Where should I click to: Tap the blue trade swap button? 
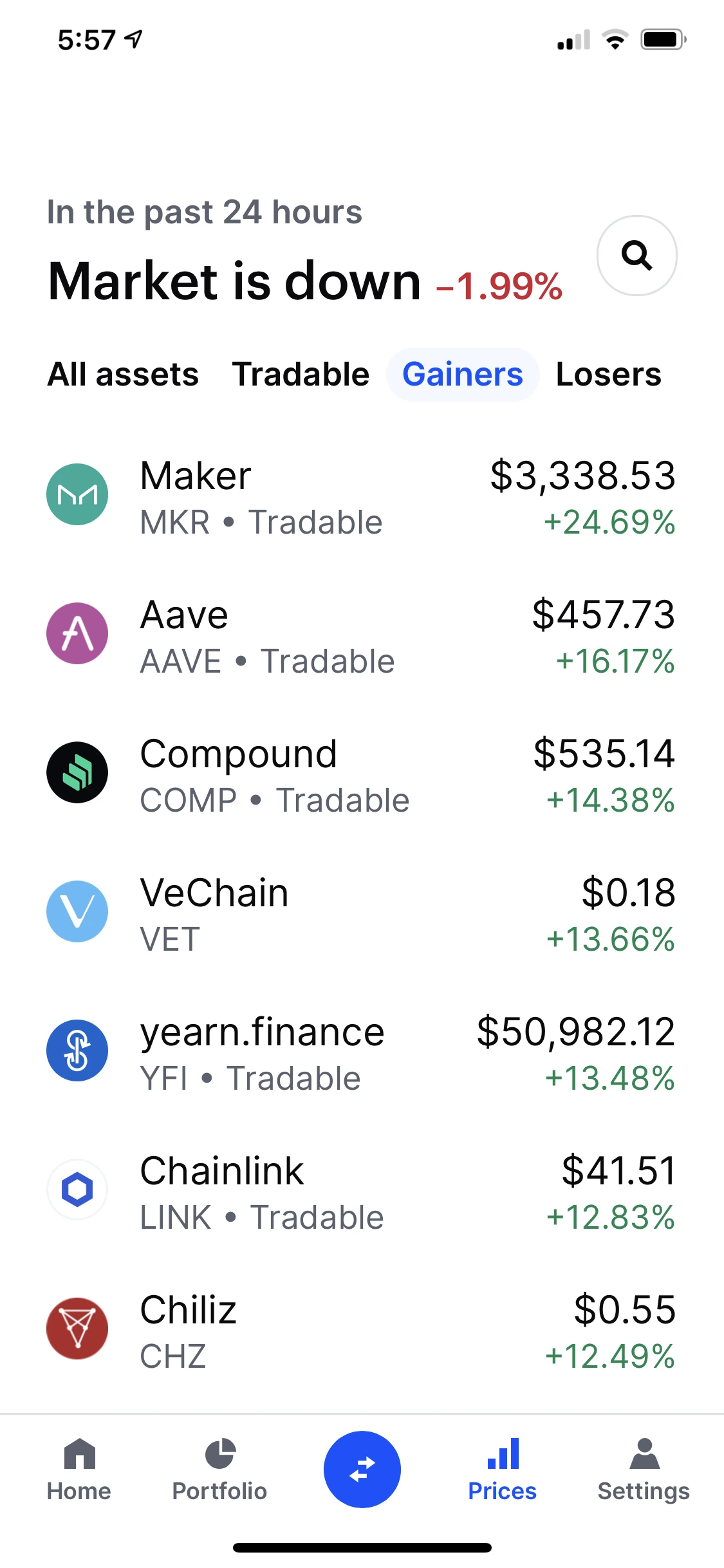[362, 1470]
